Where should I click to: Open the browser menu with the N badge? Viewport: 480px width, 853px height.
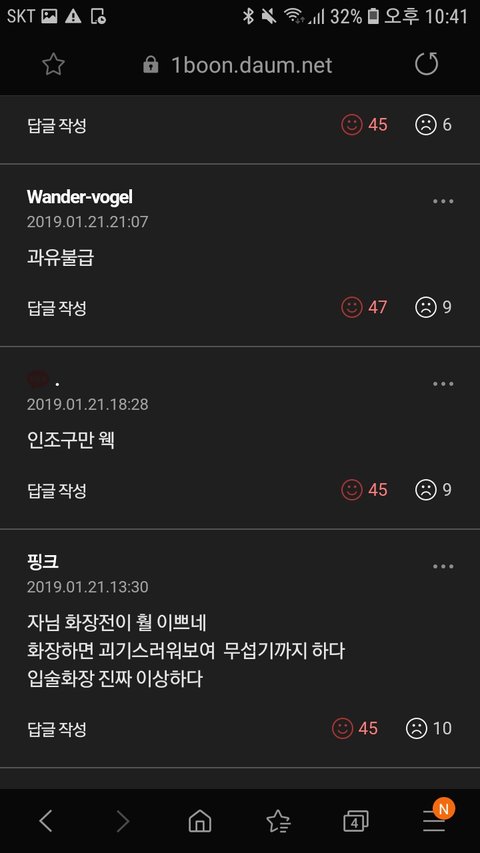[x=435, y=817]
